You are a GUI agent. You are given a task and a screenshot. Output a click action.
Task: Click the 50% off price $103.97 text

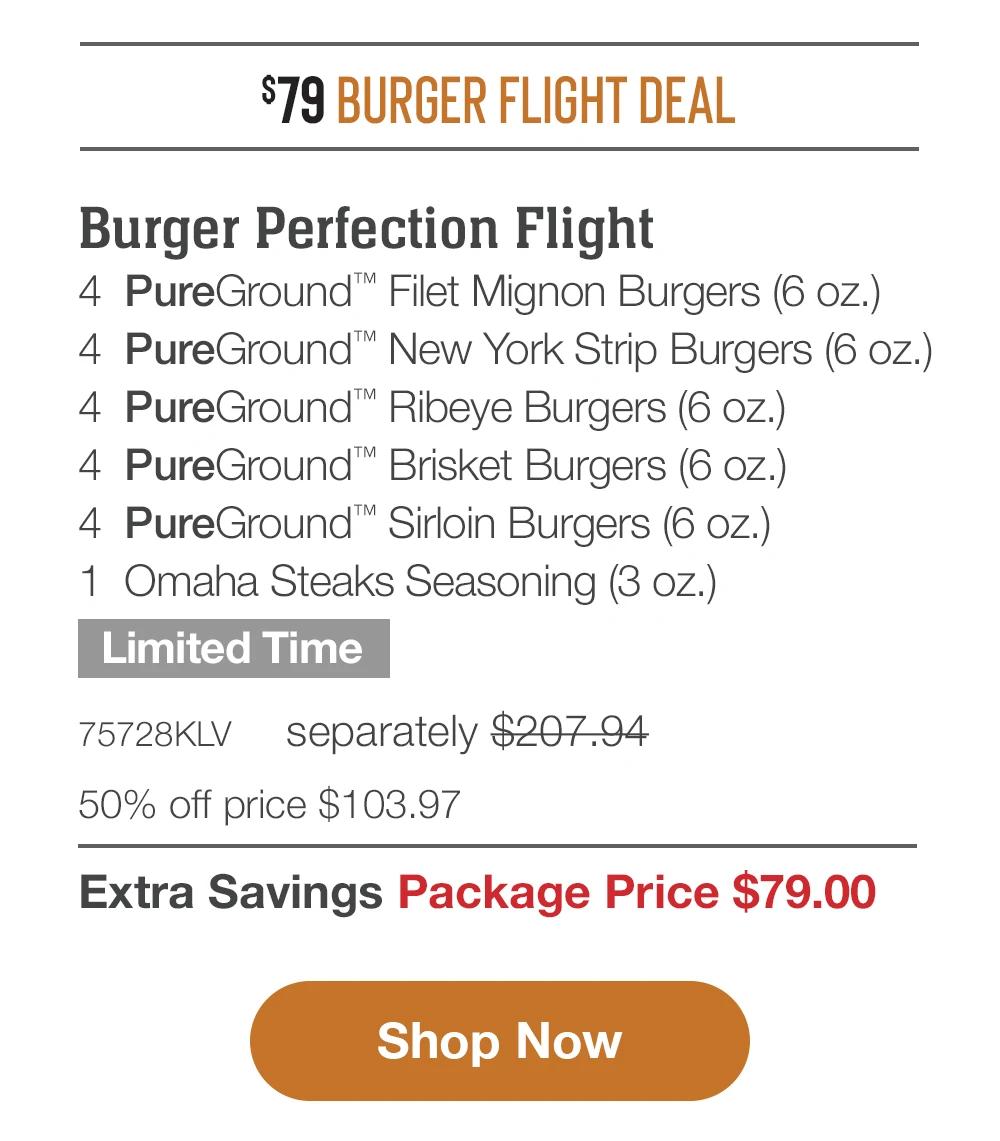(270, 803)
